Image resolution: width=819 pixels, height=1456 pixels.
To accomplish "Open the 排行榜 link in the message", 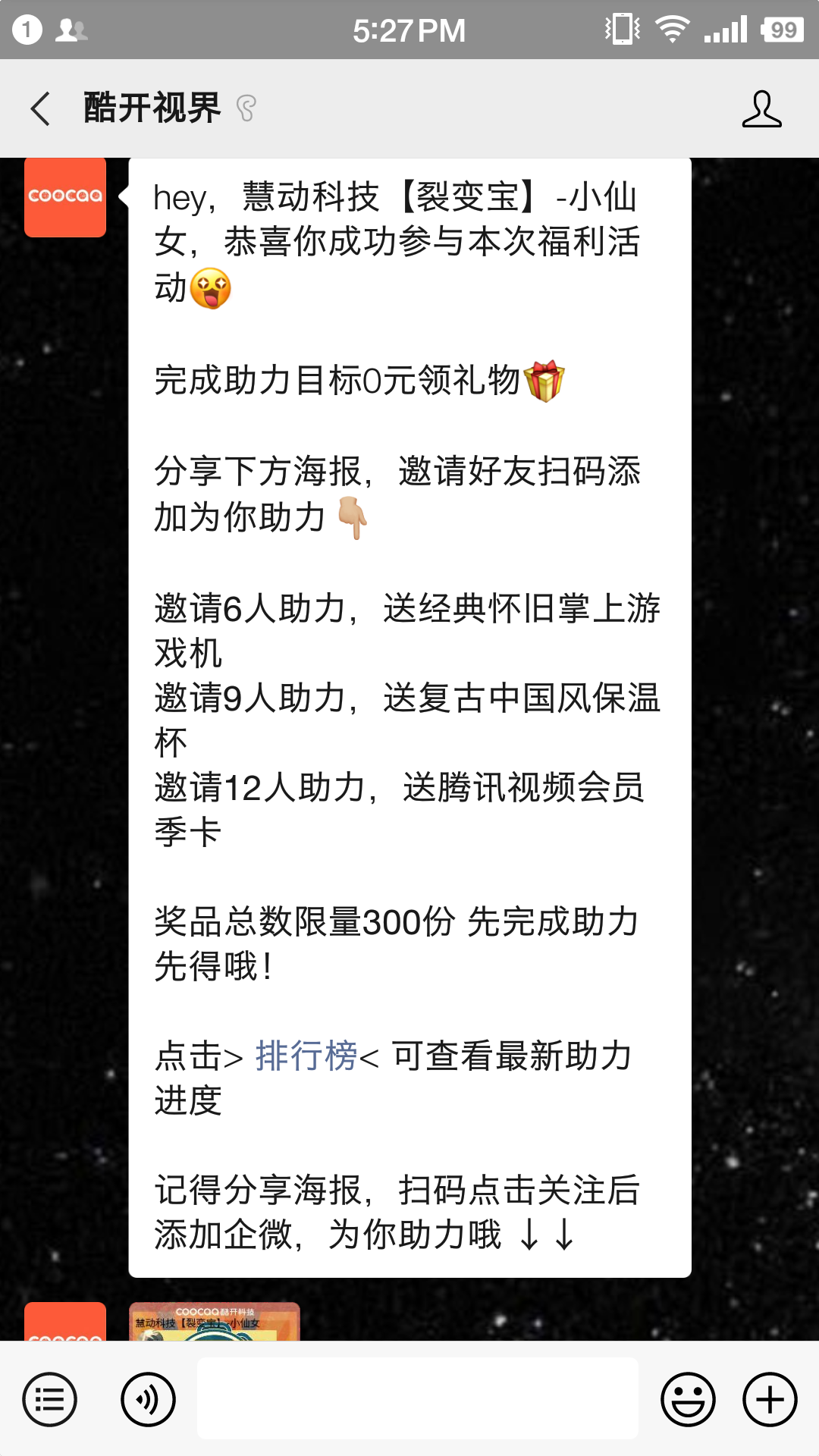I will (x=306, y=1056).
